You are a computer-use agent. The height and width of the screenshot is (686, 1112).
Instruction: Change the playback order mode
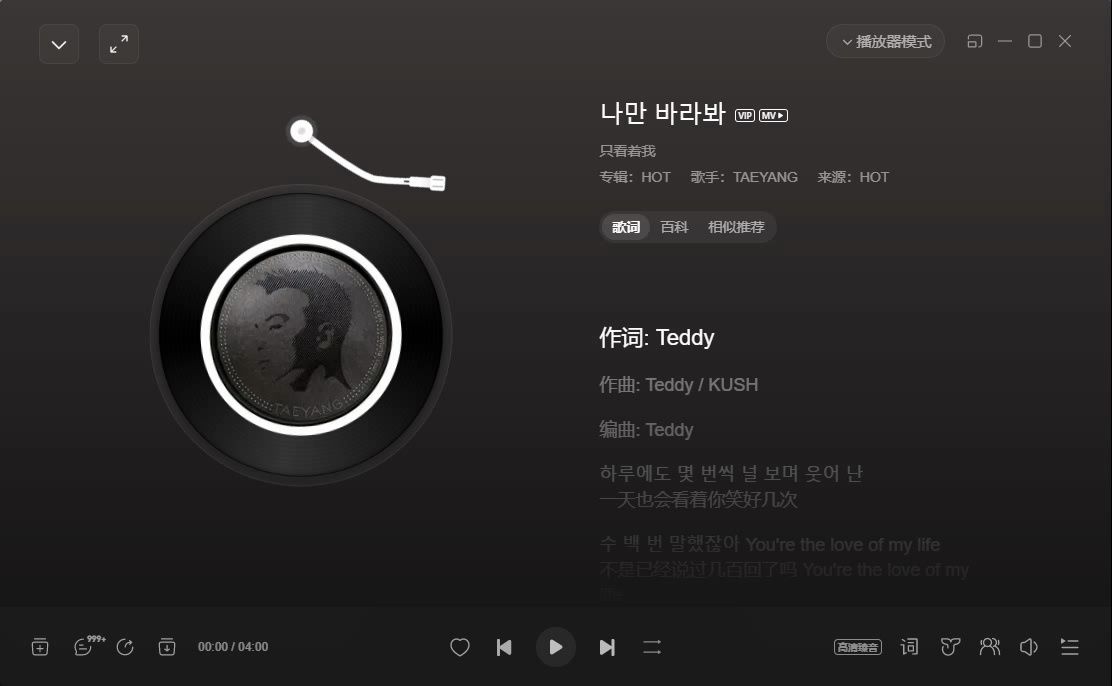click(x=652, y=647)
